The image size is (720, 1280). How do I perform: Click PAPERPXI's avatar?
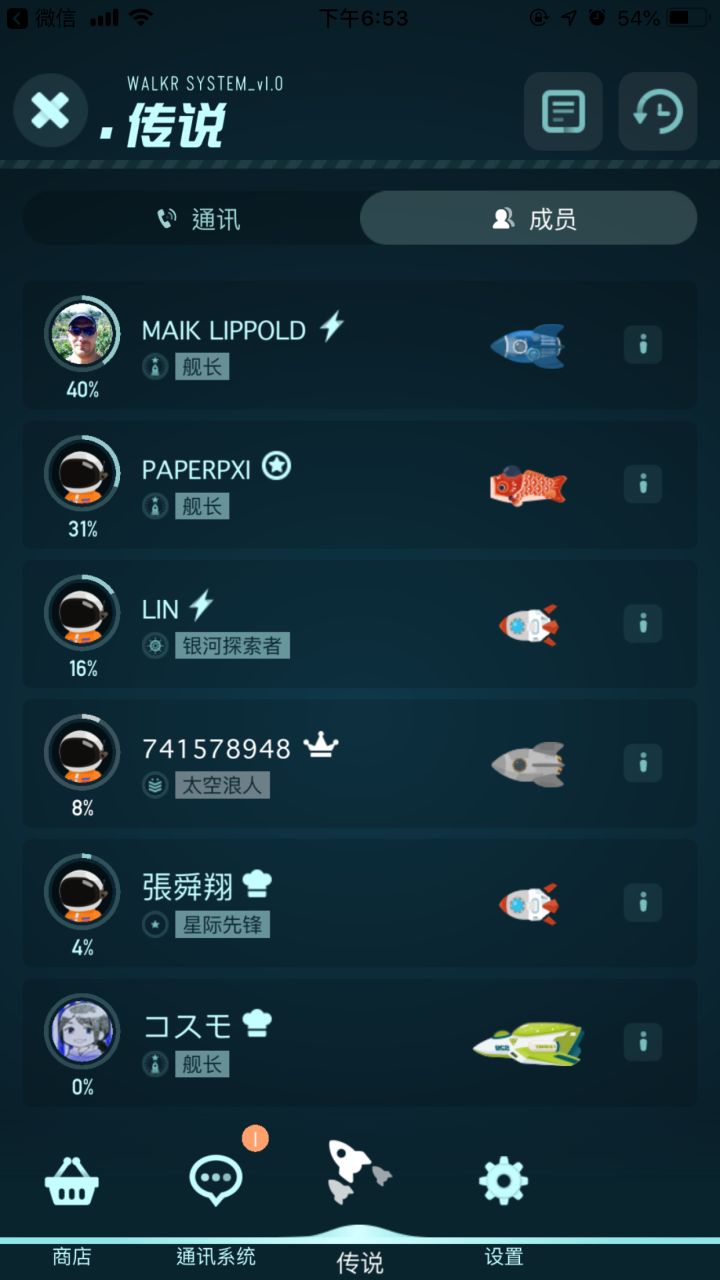coord(81,473)
